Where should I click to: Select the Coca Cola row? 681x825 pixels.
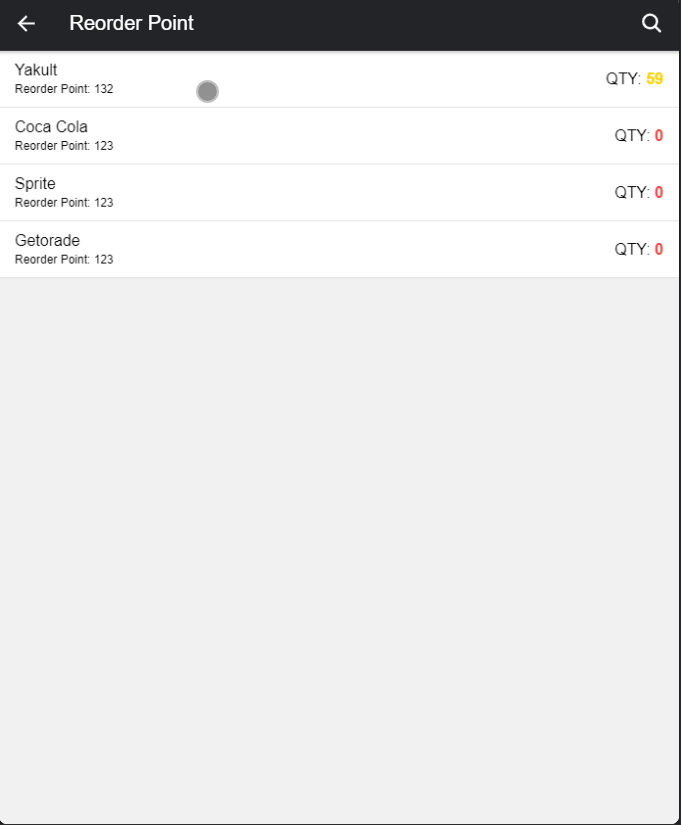(x=340, y=136)
